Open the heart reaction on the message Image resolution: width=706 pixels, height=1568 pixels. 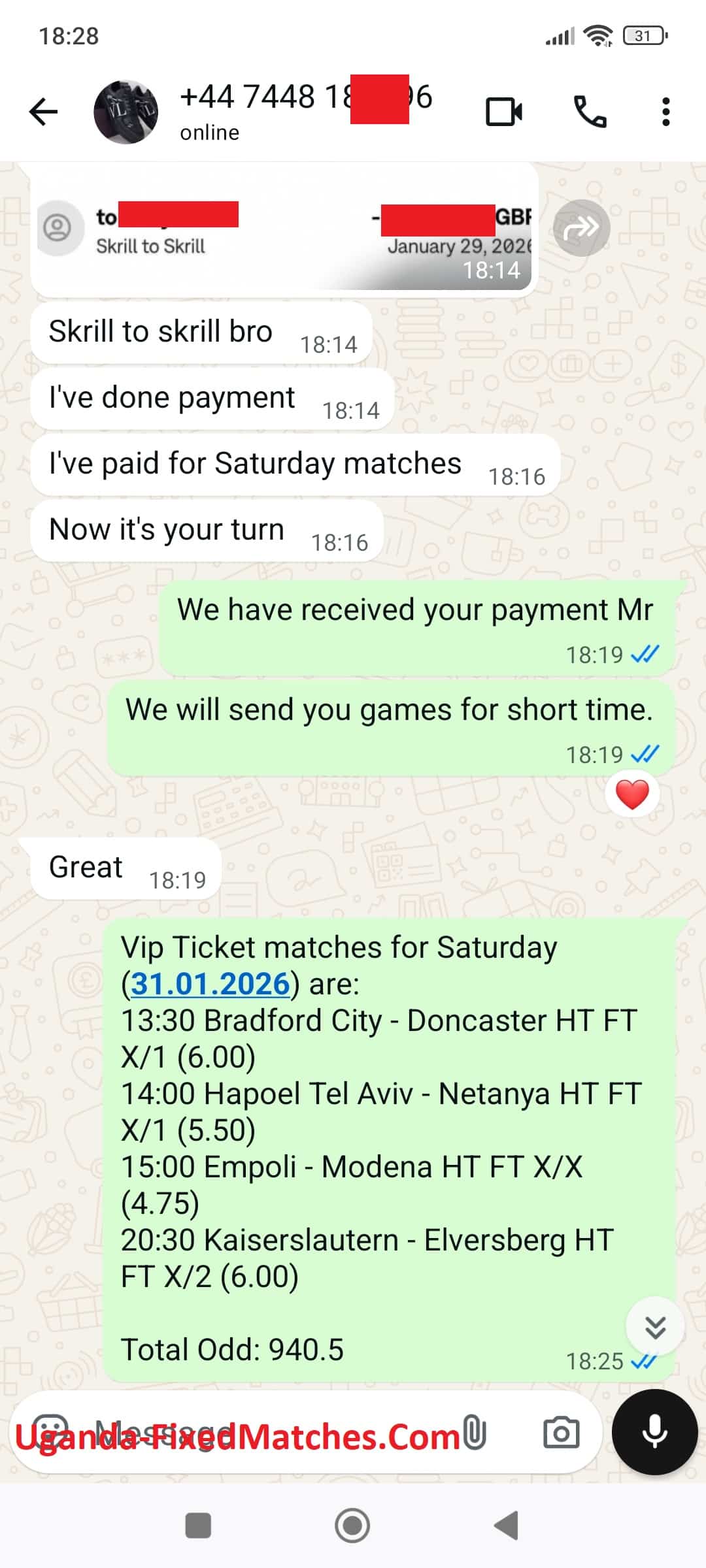(632, 794)
